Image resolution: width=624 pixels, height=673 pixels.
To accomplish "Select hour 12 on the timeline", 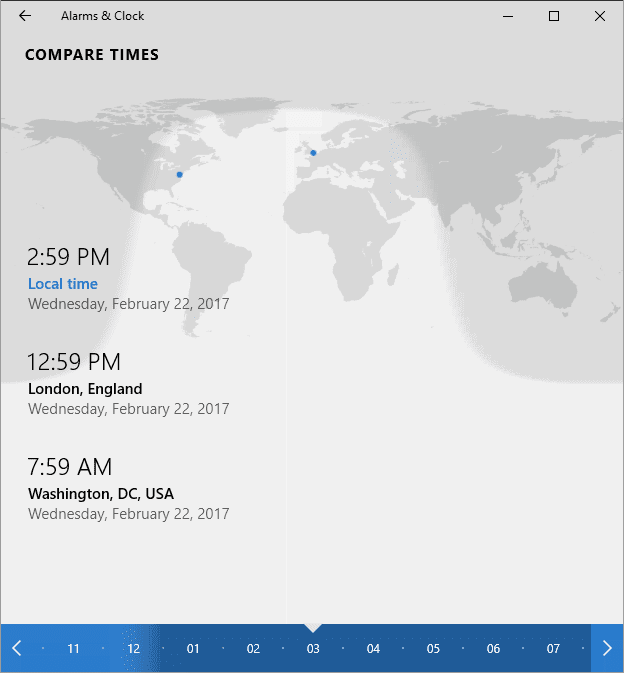I will pyautogui.click(x=133, y=649).
